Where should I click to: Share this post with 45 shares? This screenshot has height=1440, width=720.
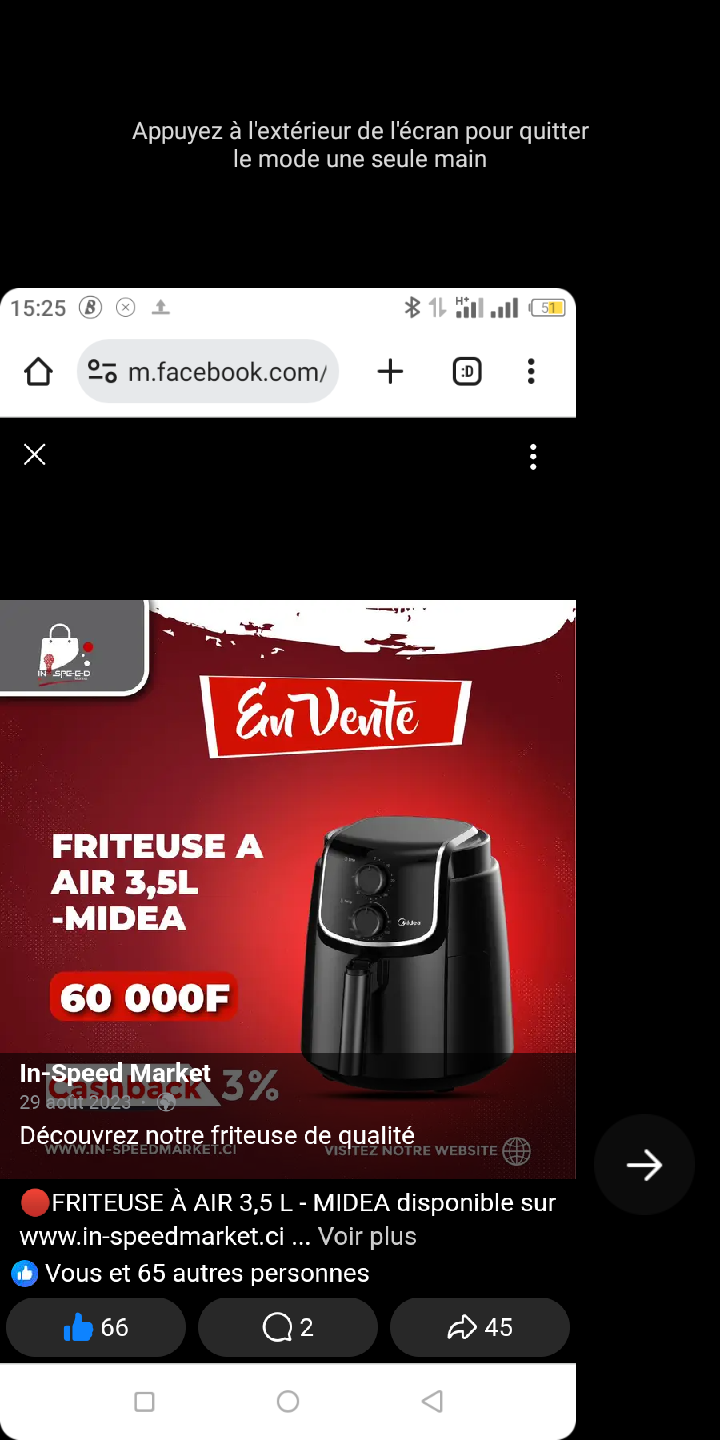click(x=480, y=1327)
